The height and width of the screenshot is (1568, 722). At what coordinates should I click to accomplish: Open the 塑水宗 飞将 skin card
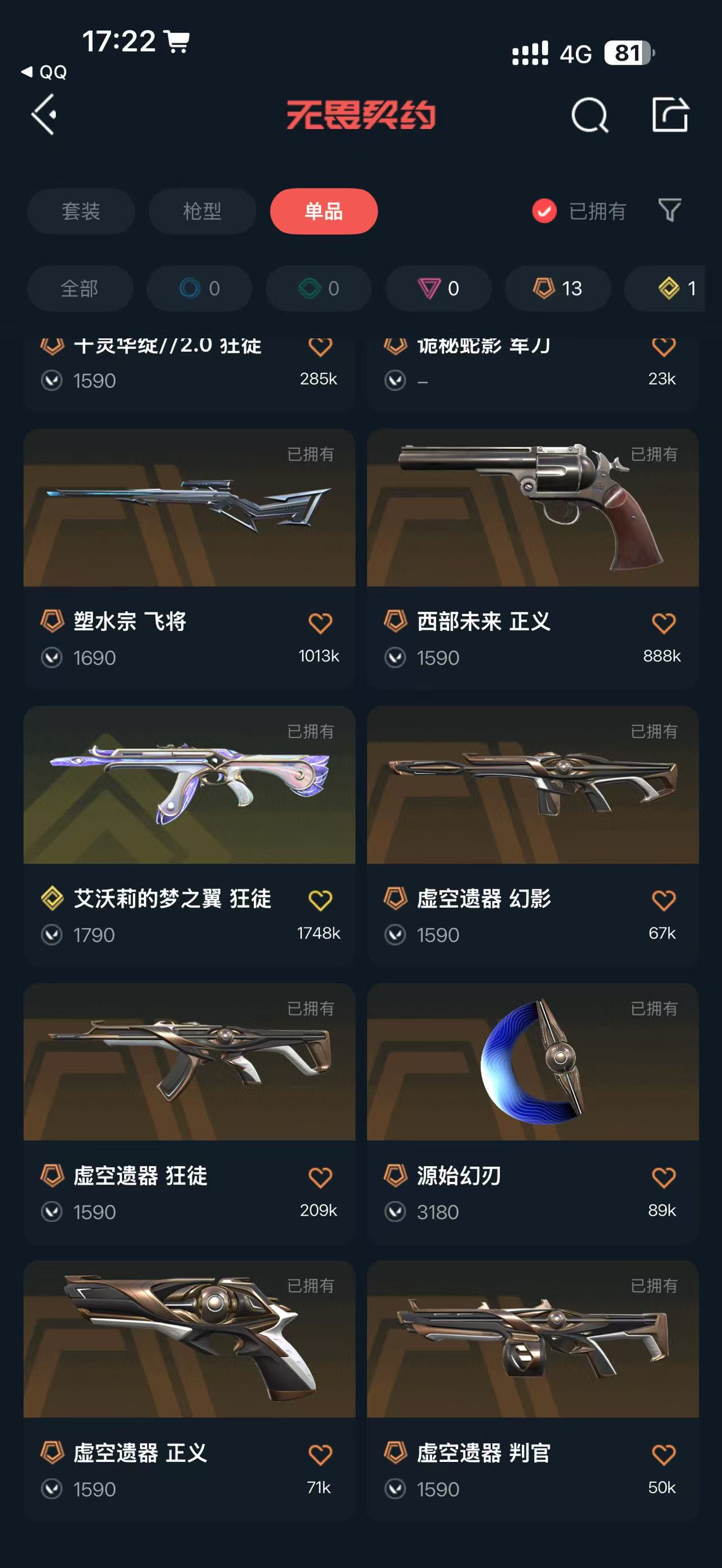click(x=190, y=558)
